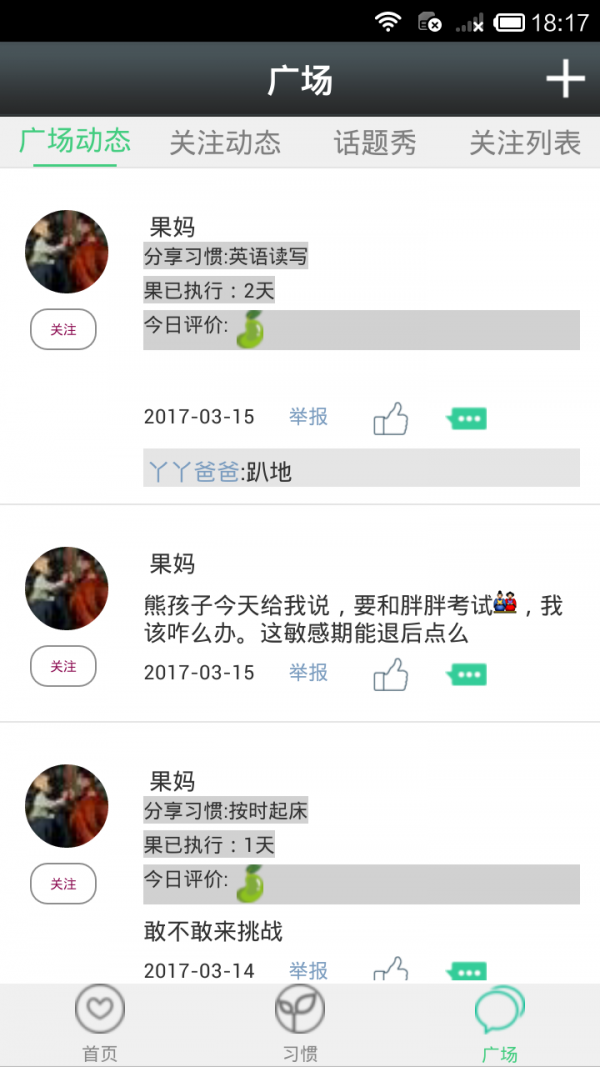Report the 英语读写 habit post via 举报
This screenshot has height=1067, width=600.
308,417
